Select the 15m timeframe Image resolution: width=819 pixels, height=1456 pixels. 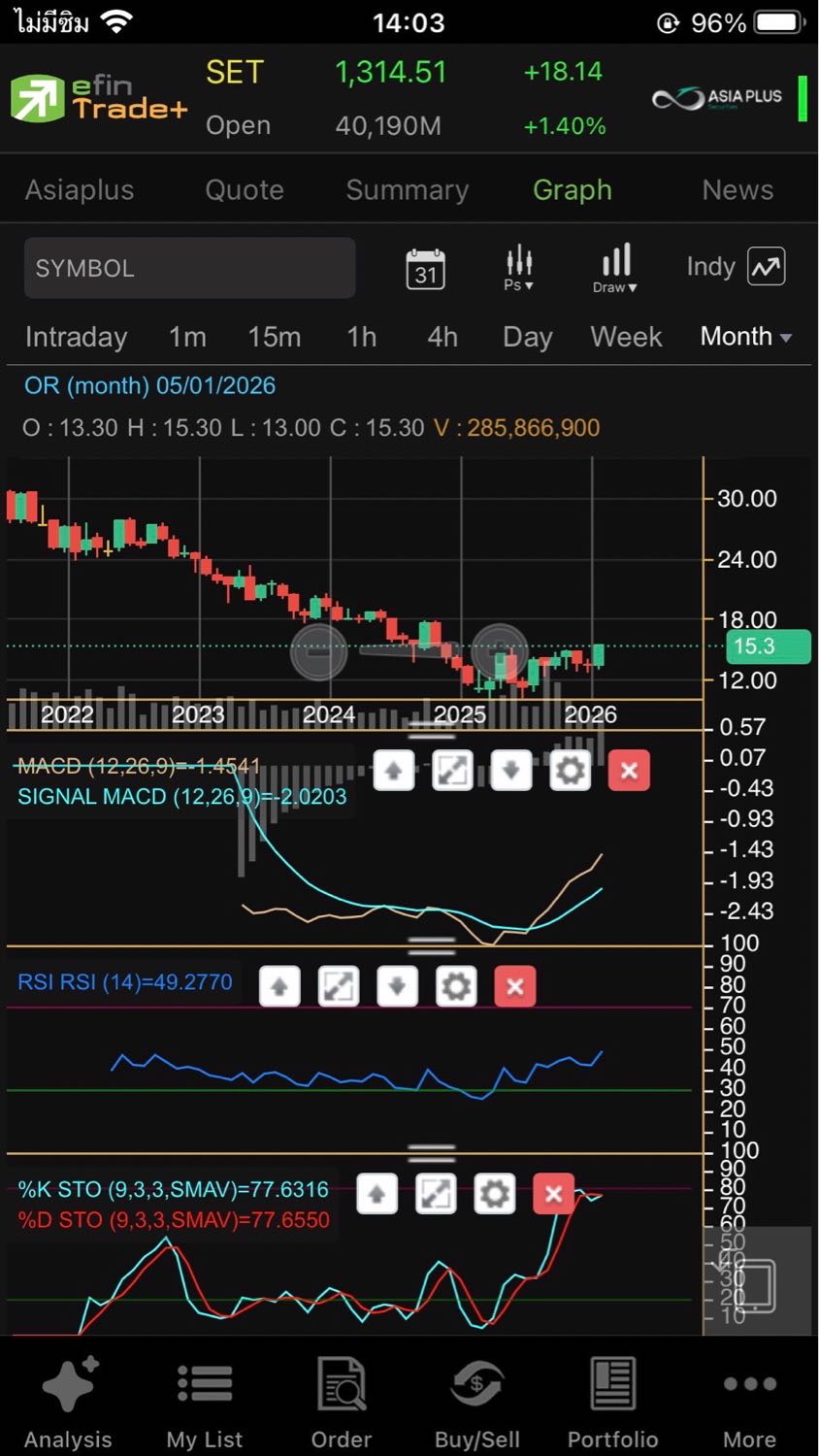pos(274,337)
